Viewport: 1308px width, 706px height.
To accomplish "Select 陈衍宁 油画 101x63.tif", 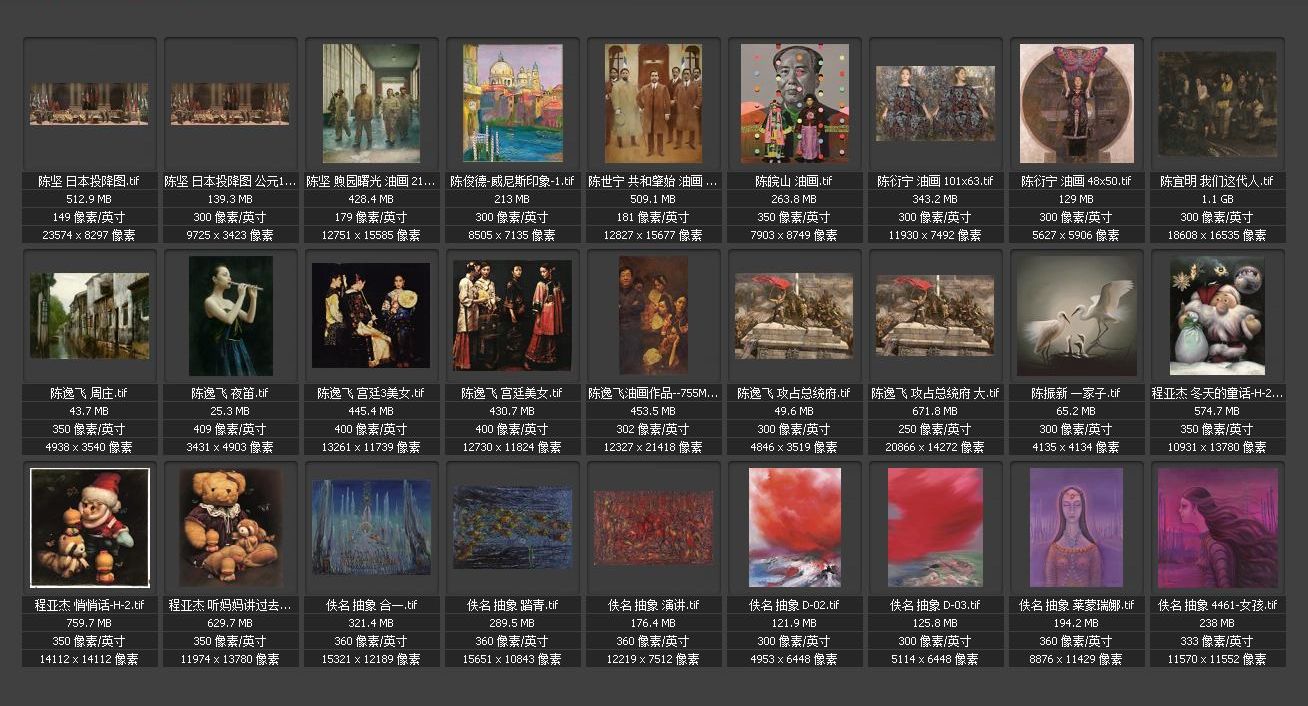I will (935, 103).
